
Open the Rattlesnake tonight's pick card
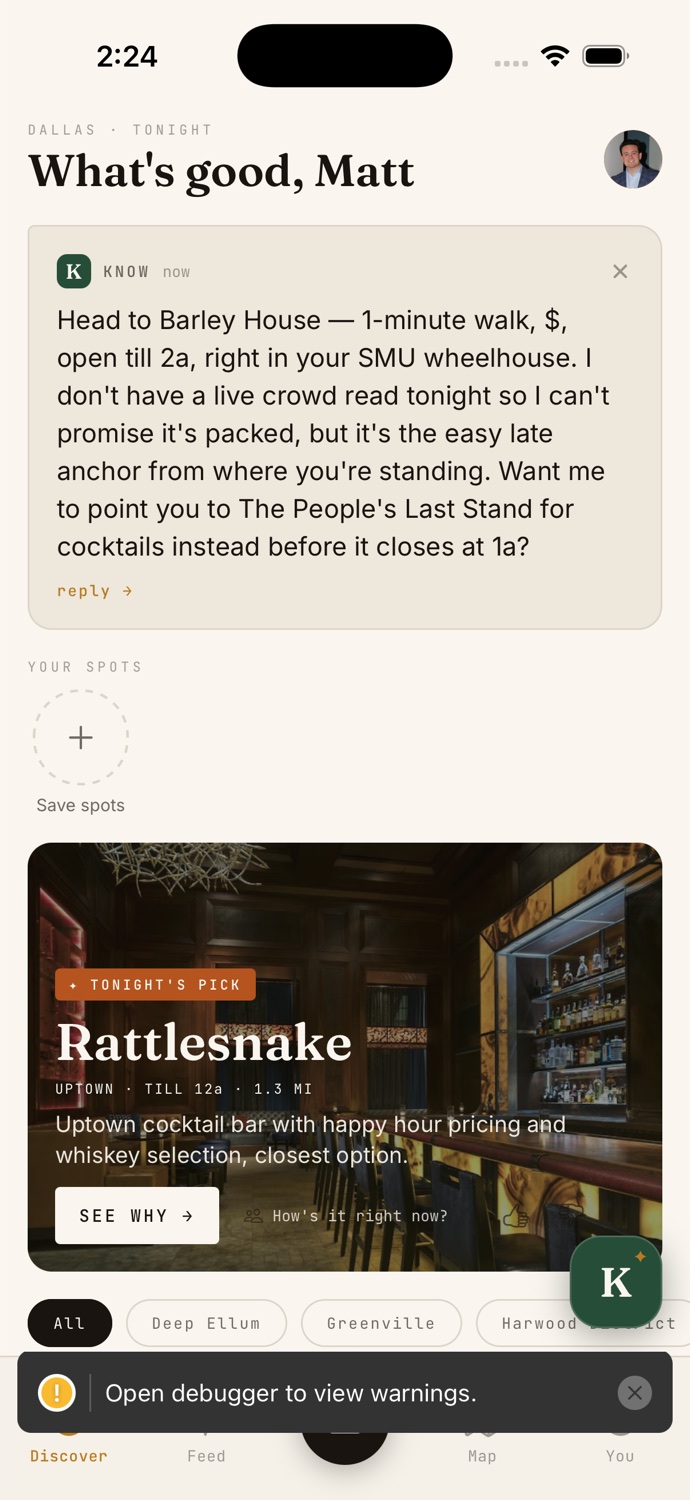click(x=345, y=1057)
